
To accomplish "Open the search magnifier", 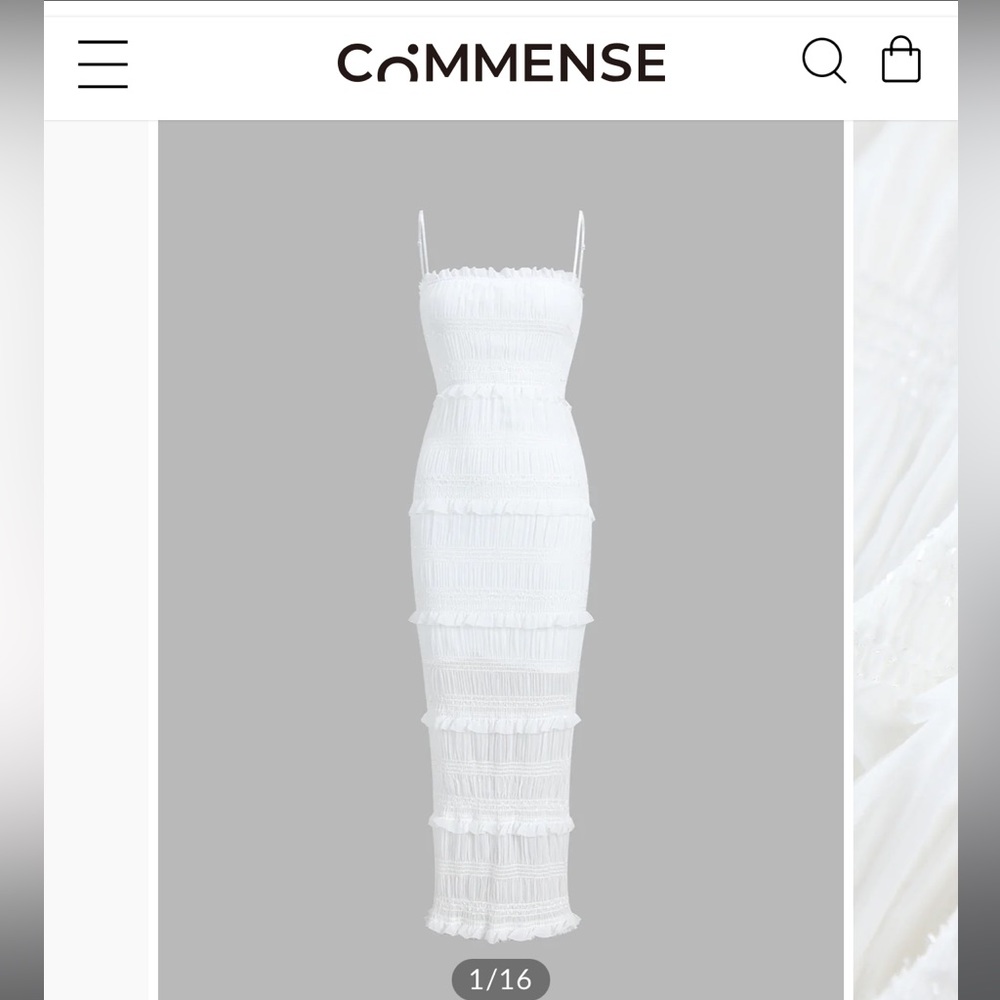I will coord(824,61).
